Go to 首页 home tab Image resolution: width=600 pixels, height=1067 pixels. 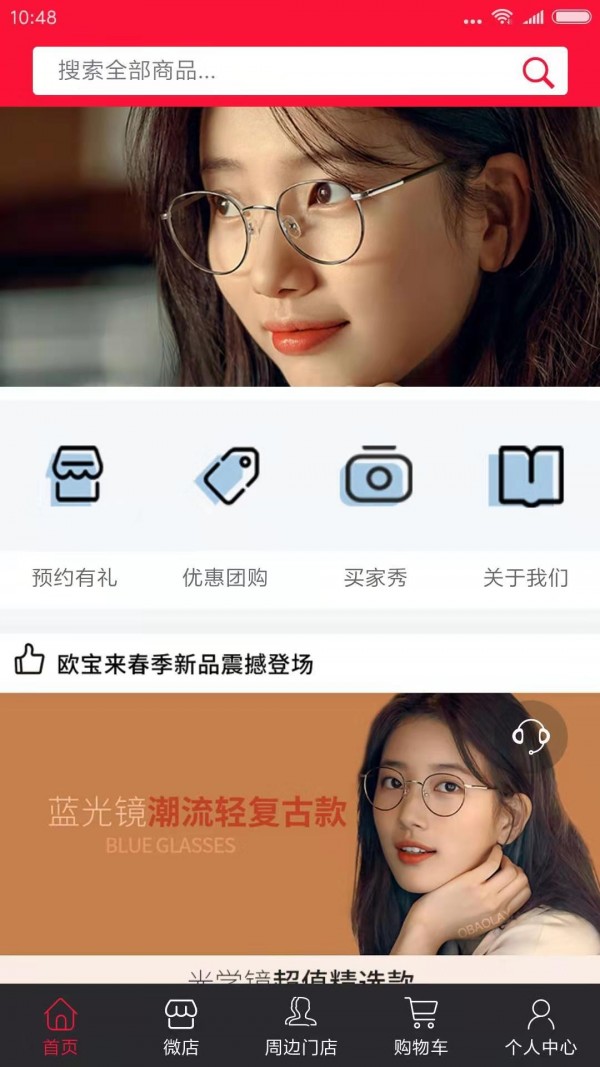tap(60, 1026)
